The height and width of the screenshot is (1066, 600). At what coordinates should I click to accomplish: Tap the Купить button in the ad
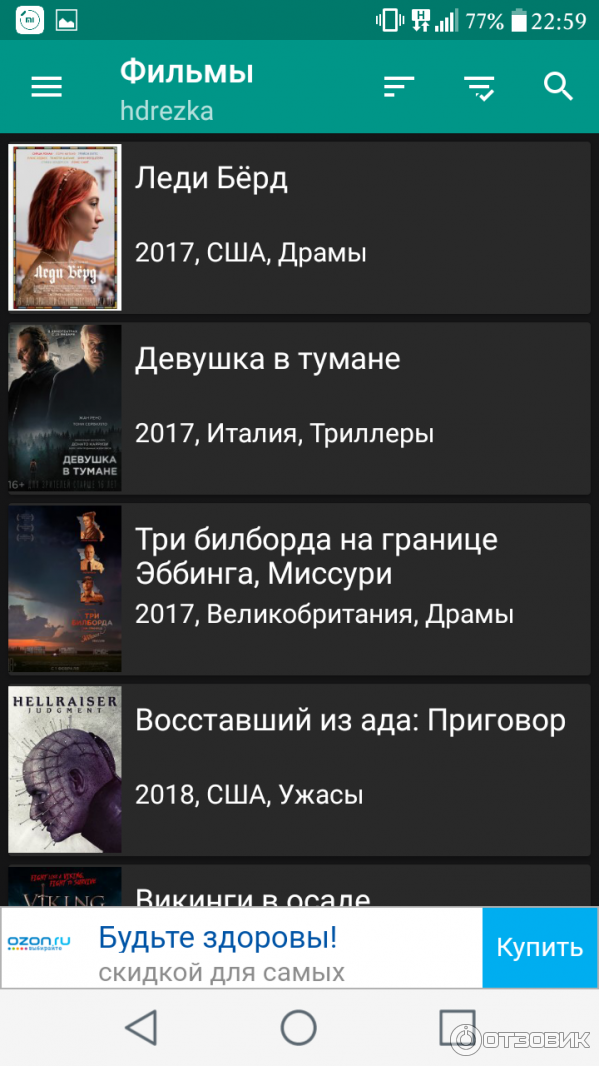(x=540, y=948)
